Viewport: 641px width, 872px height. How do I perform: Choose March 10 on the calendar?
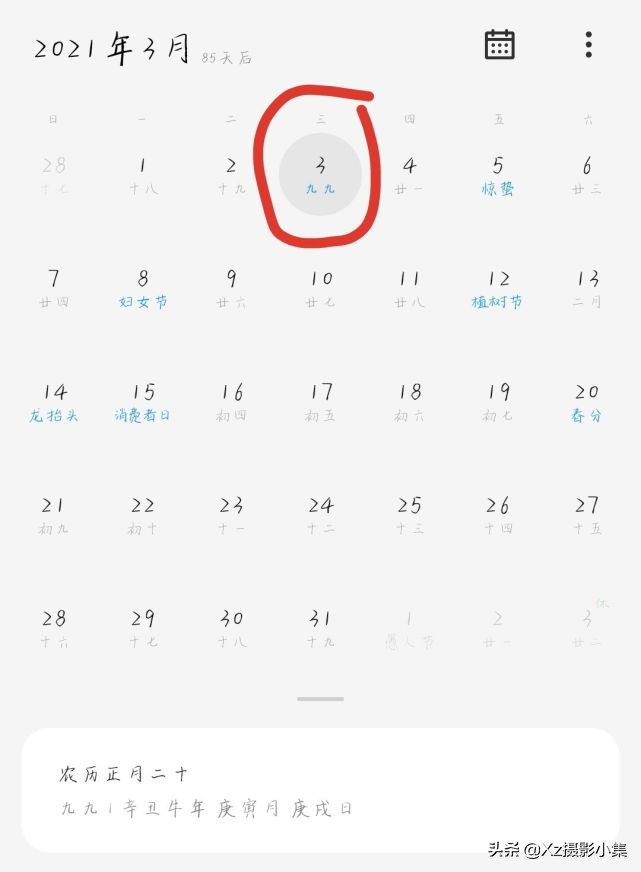pos(321,288)
